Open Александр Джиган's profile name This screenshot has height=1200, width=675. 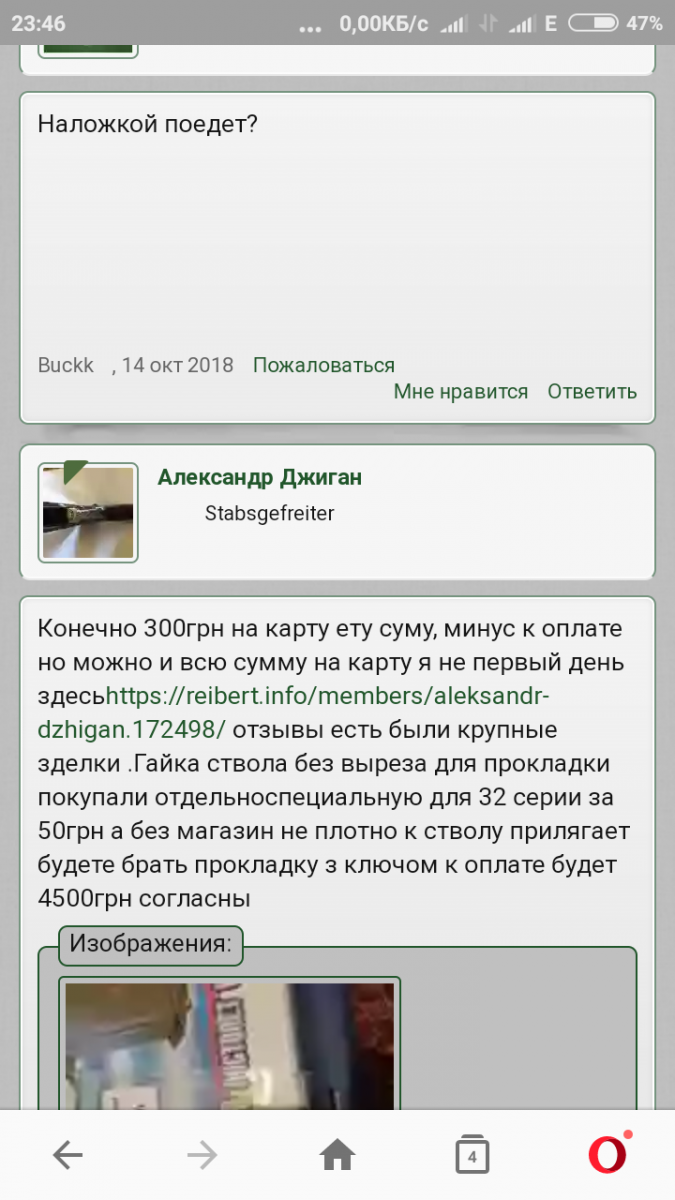click(260, 478)
